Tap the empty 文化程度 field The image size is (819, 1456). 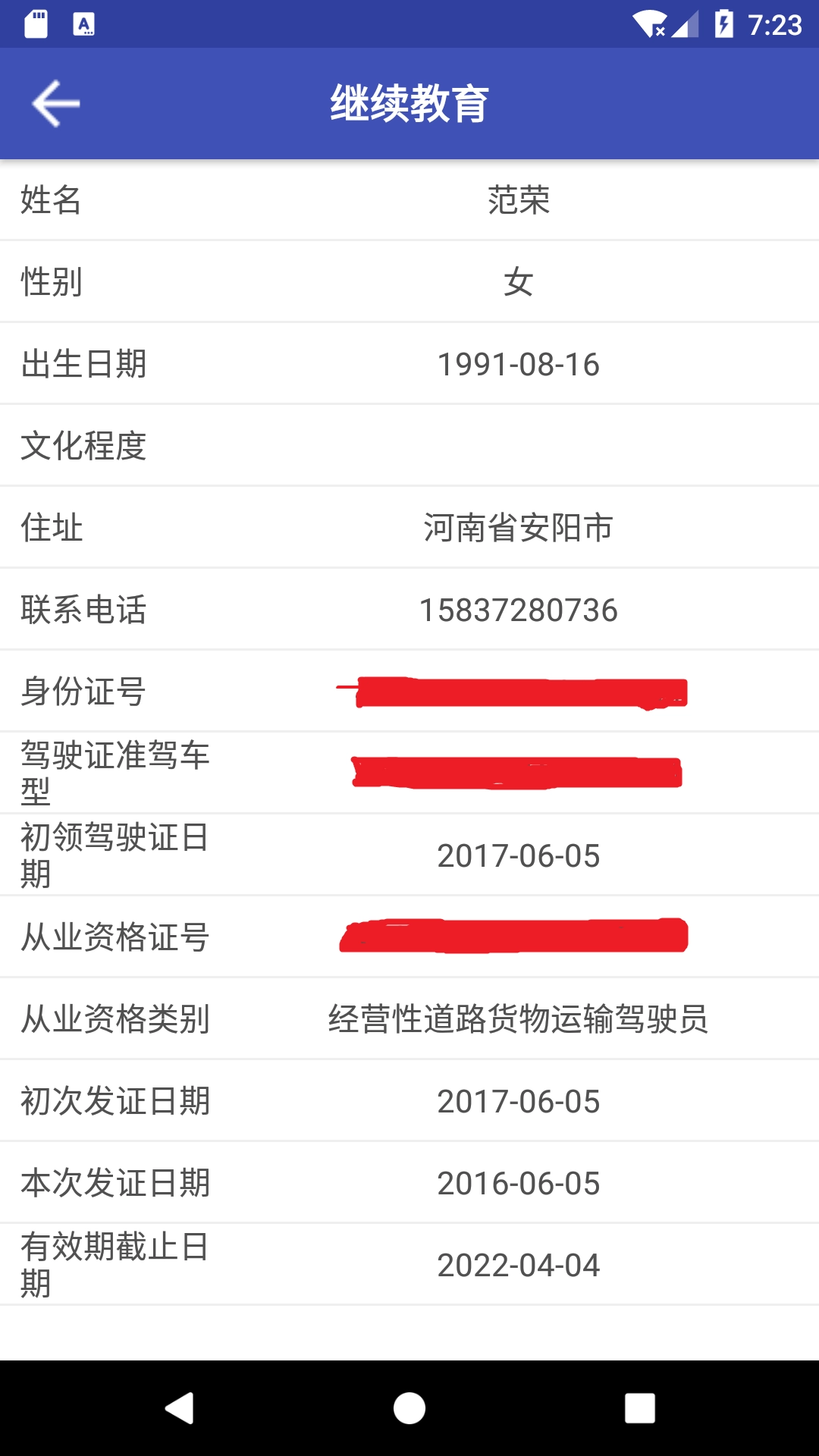tap(409, 447)
